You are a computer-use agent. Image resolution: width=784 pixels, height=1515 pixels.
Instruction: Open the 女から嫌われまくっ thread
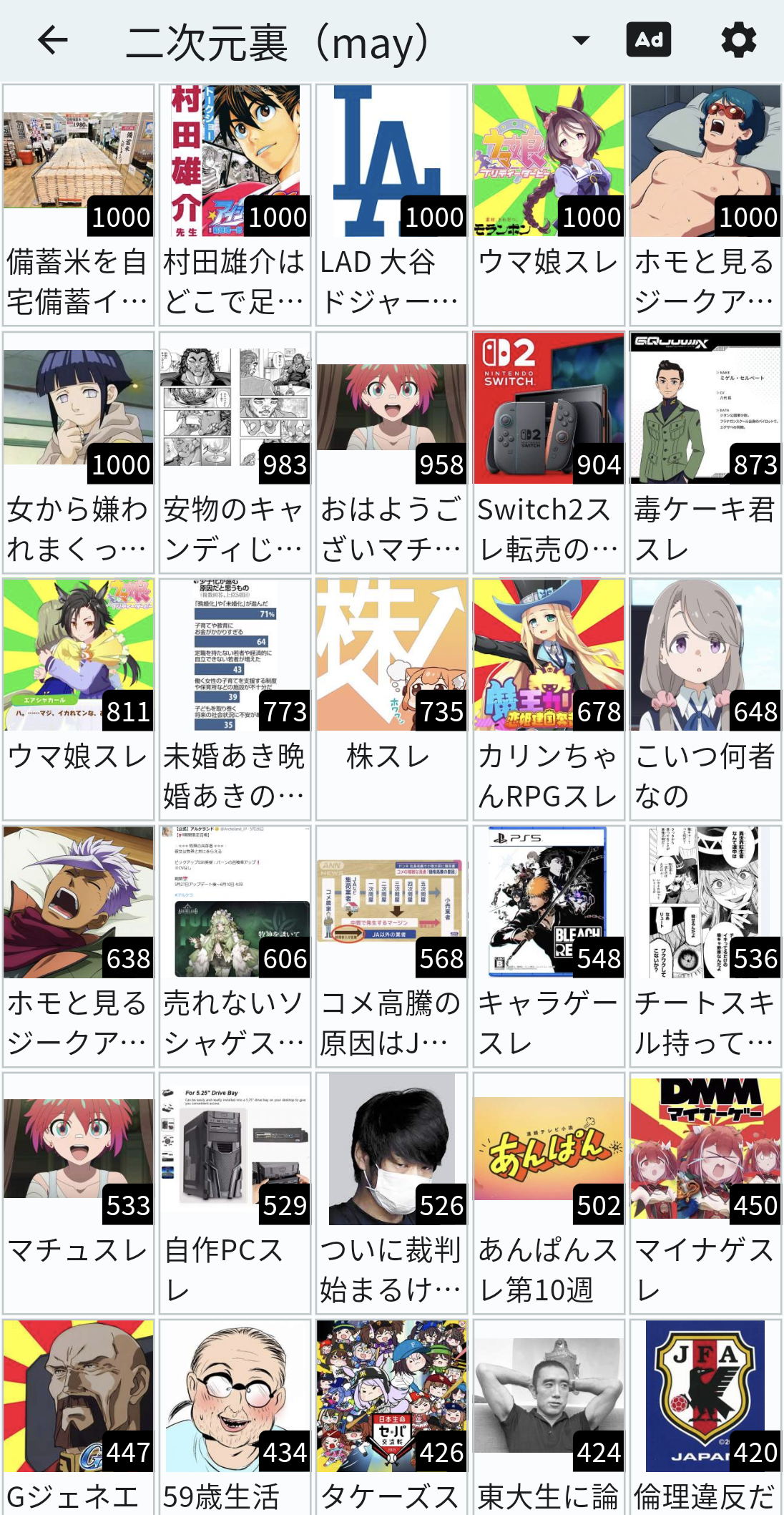coord(78,451)
